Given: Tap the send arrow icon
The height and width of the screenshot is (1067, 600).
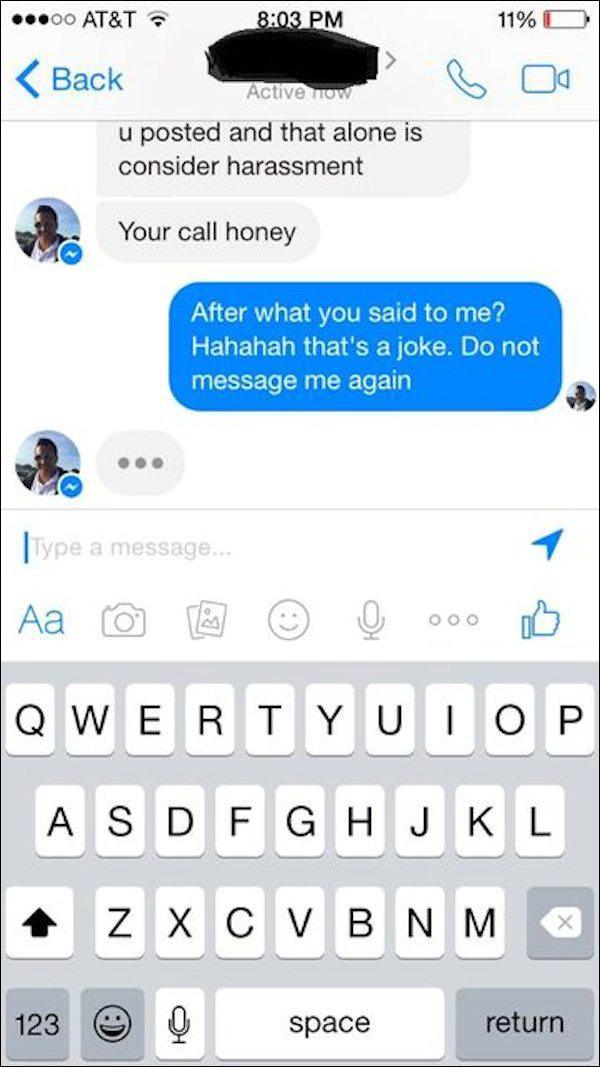Looking at the screenshot, I should 547,544.
